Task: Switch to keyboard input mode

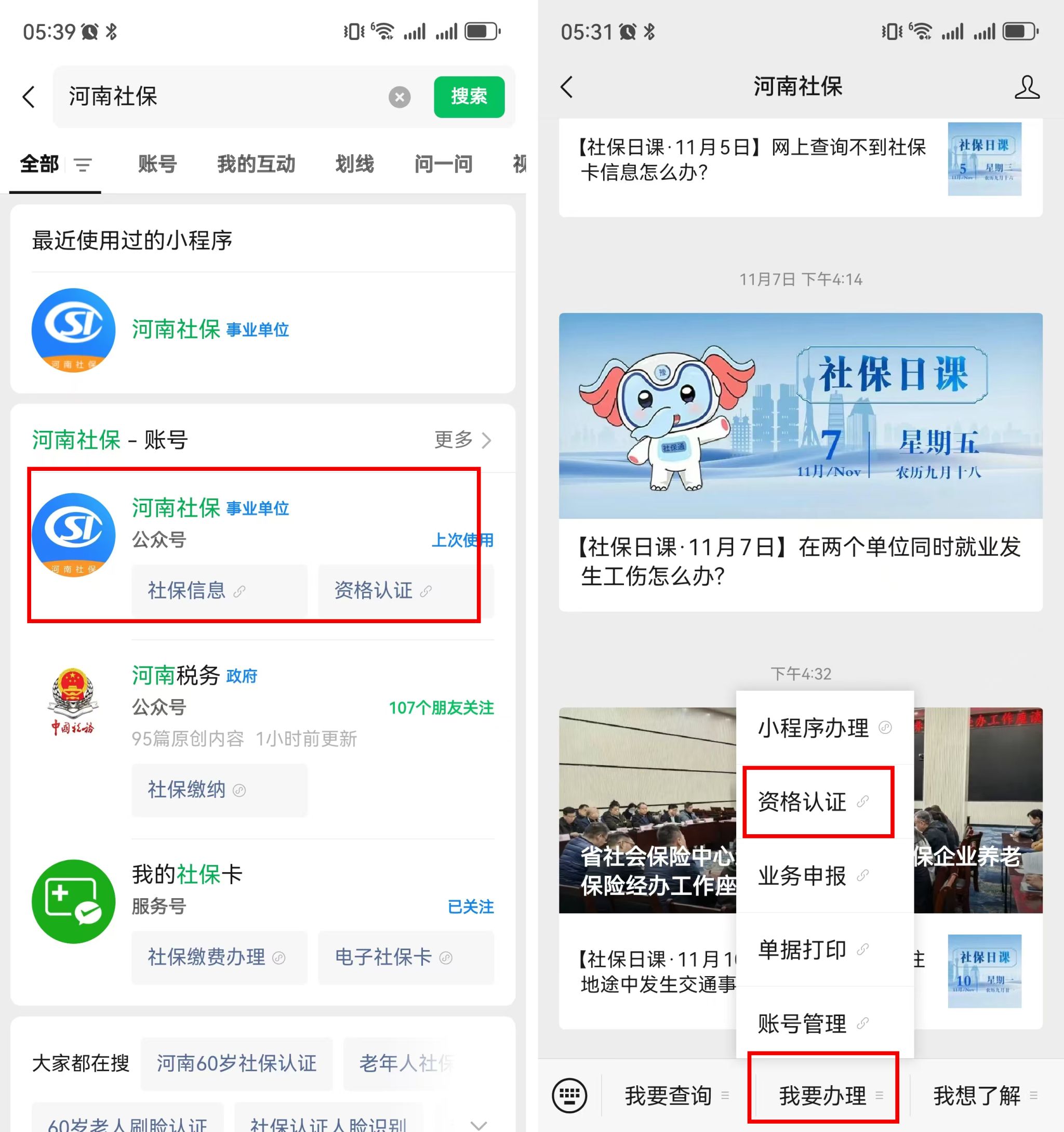Action: coord(569,1095)
